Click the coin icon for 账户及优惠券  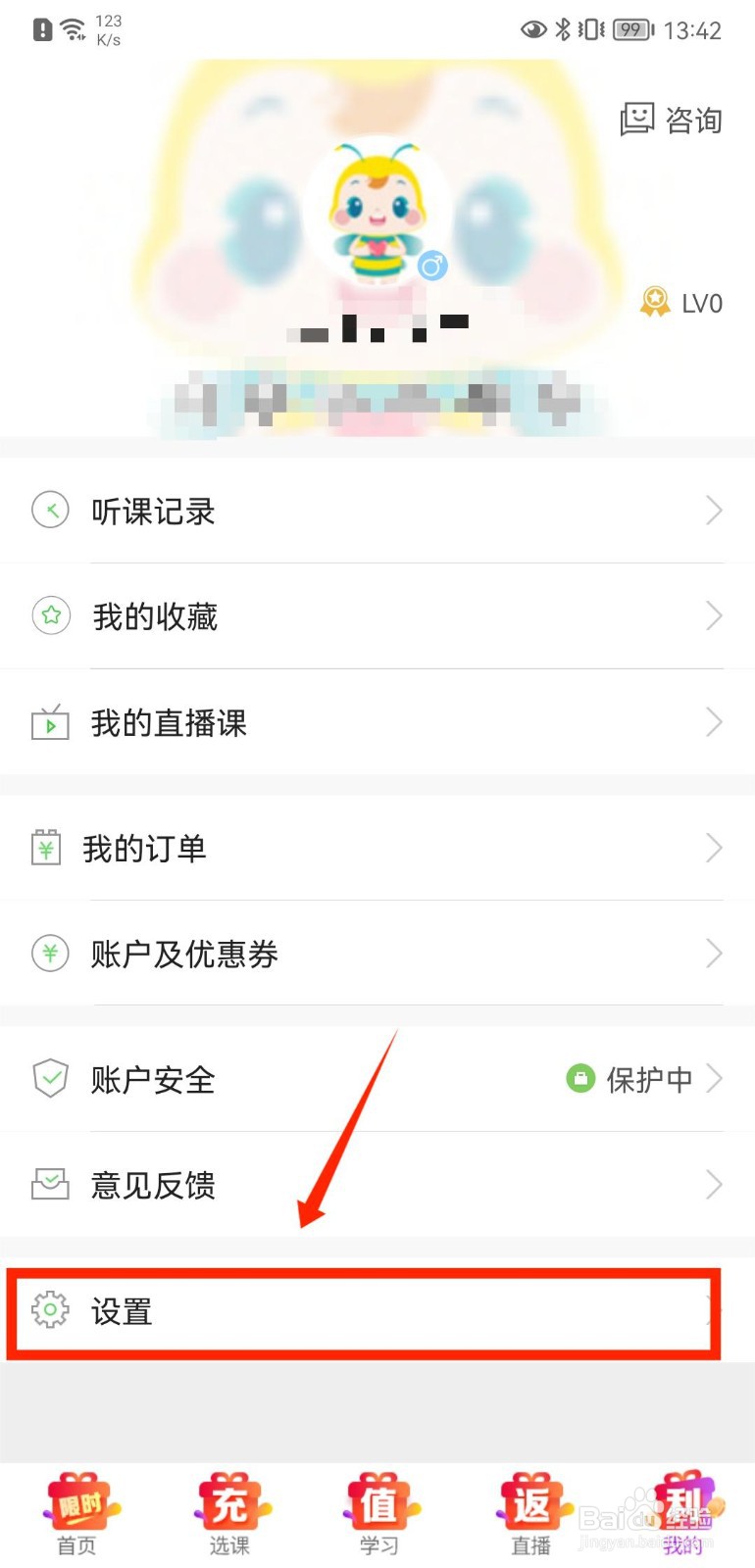click(50, 954)
